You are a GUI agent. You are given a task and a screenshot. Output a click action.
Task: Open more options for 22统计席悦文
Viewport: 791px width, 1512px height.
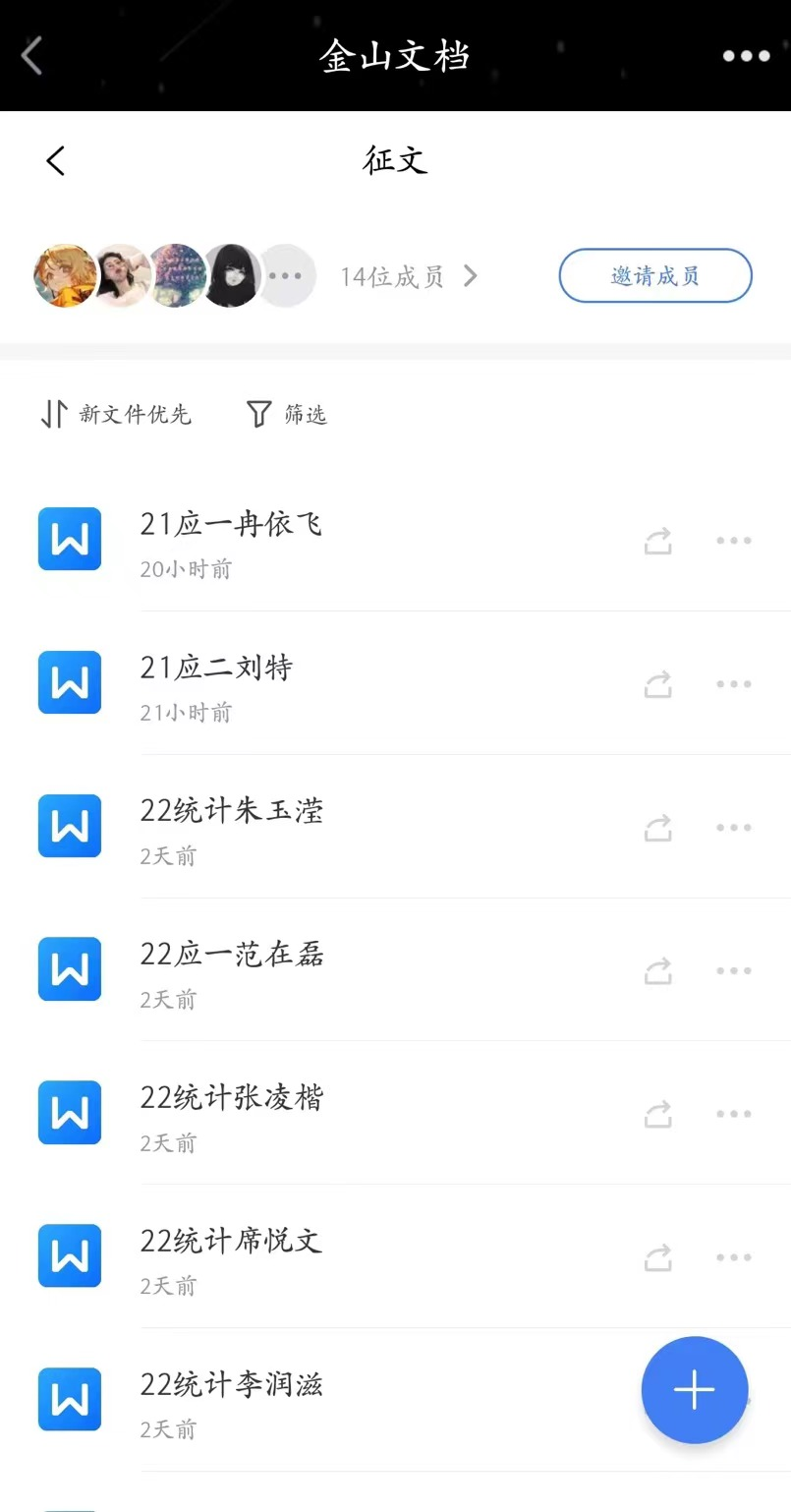[734, 1257]
